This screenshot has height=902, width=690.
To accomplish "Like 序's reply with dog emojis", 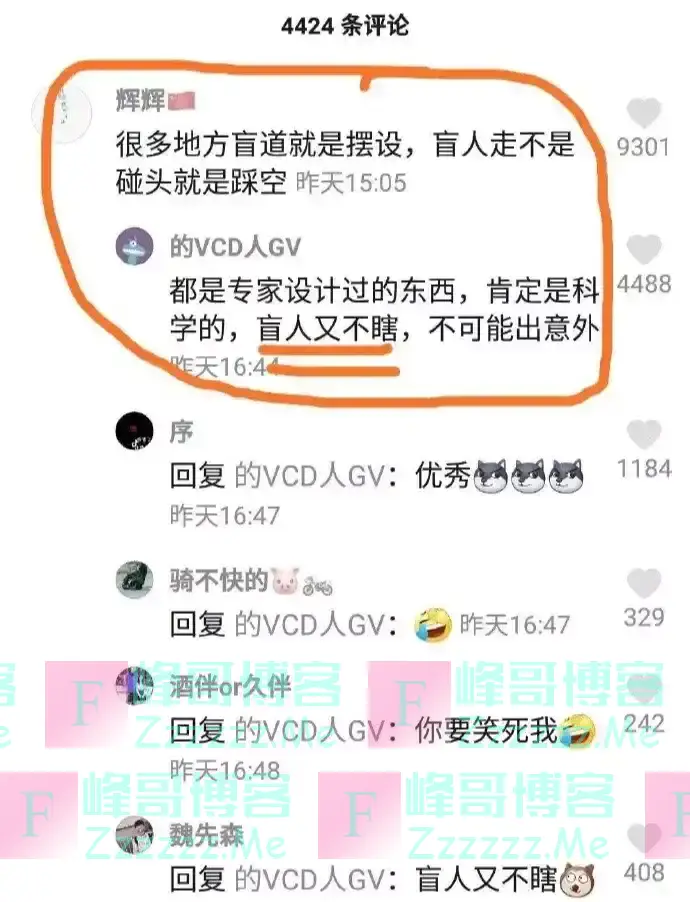I will point(644,435).
